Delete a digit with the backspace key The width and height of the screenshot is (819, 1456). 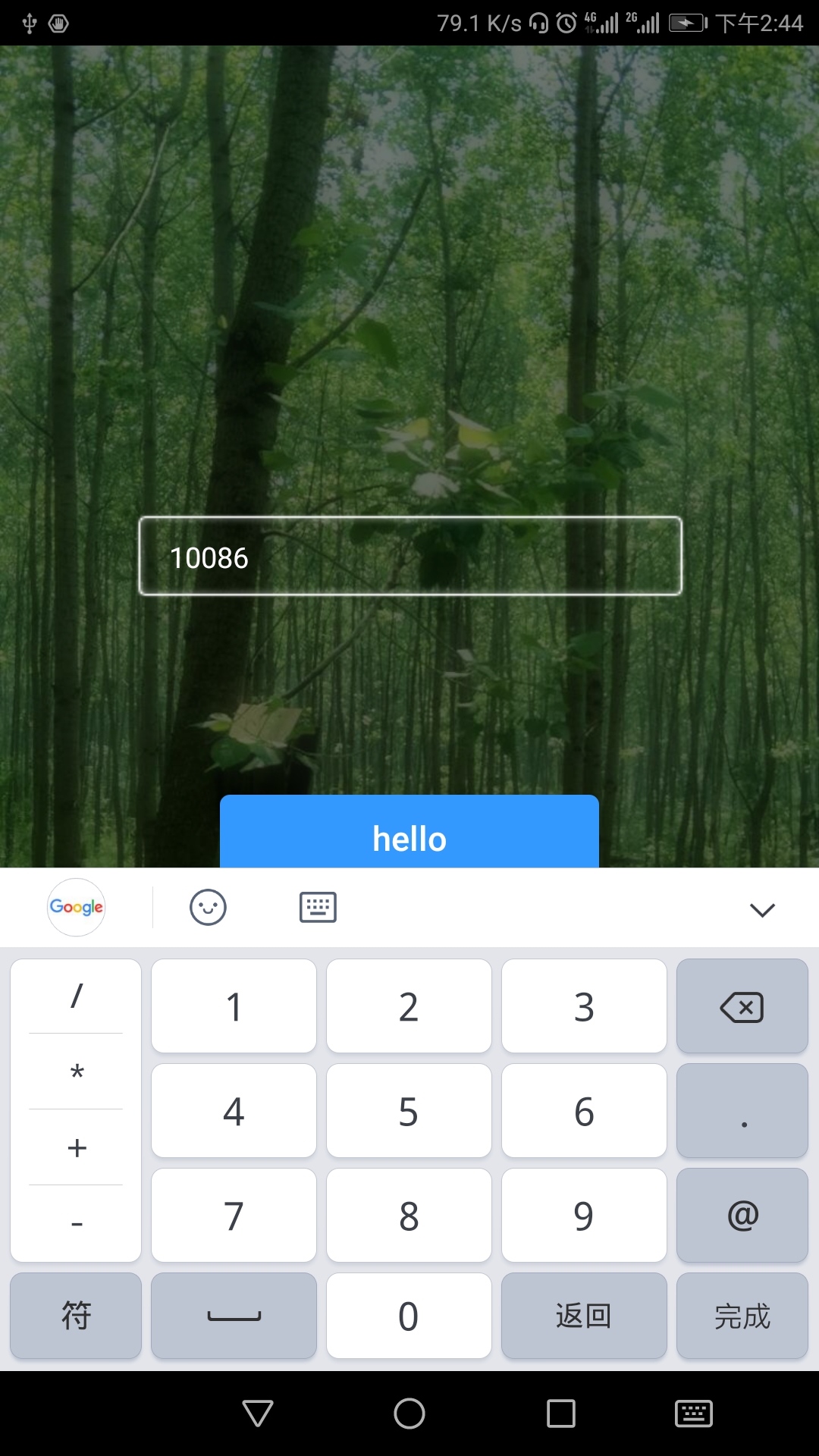742,1007
